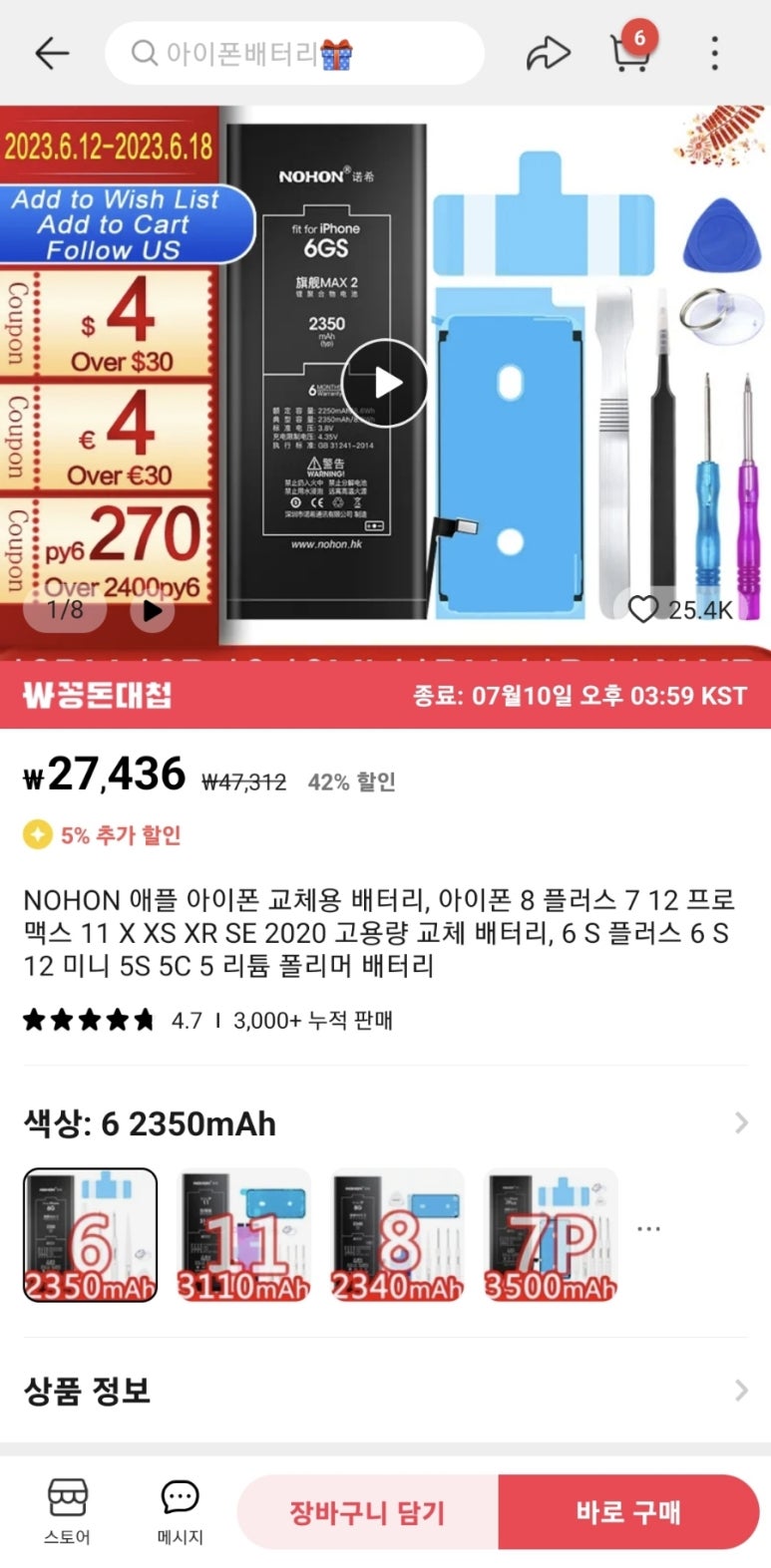Open the 상품 정보 section
The image size is (771, 1568).
coord(385,1391)
